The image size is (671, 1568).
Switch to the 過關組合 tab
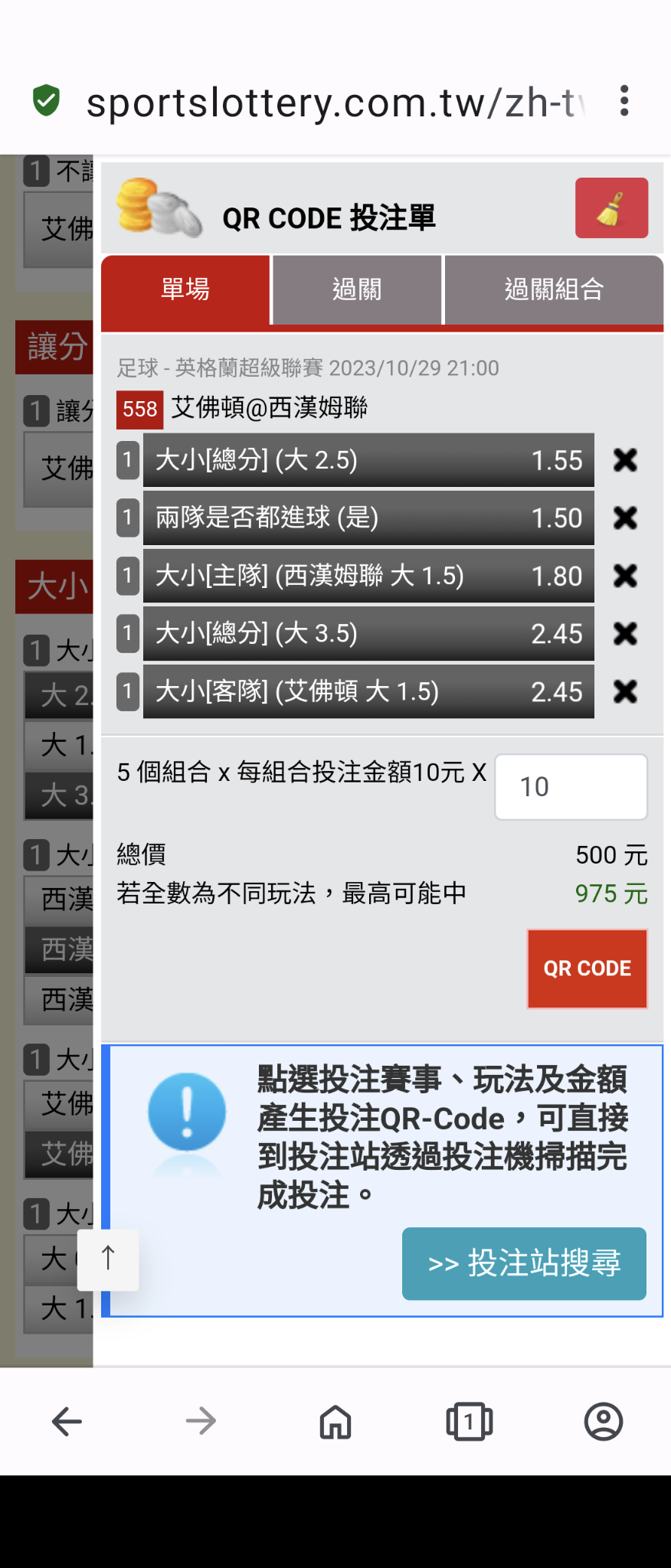[553, 289]
